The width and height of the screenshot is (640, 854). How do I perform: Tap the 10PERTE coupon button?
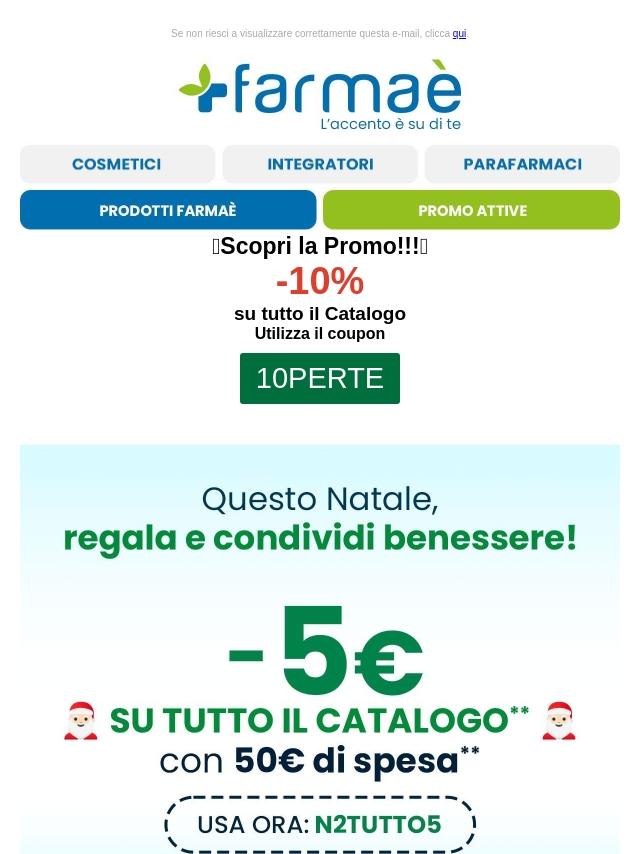pos(320,378)
